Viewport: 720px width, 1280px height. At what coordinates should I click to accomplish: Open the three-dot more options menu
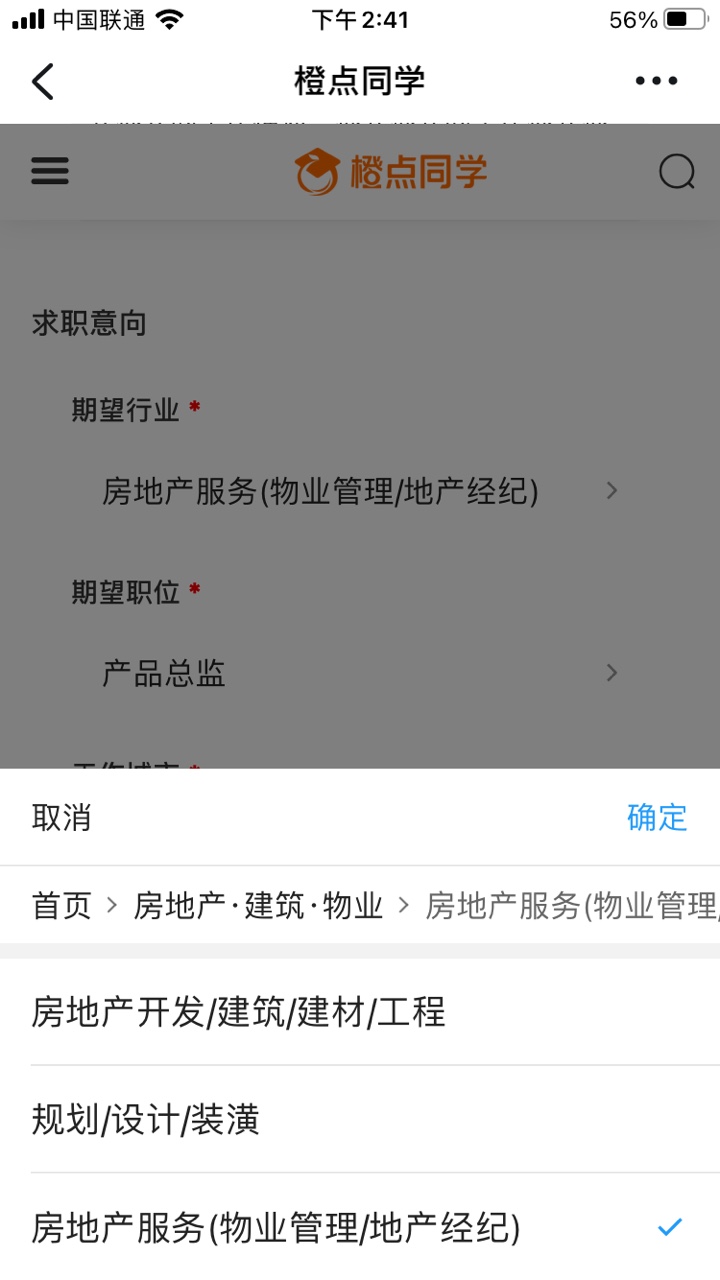(655, 81)
